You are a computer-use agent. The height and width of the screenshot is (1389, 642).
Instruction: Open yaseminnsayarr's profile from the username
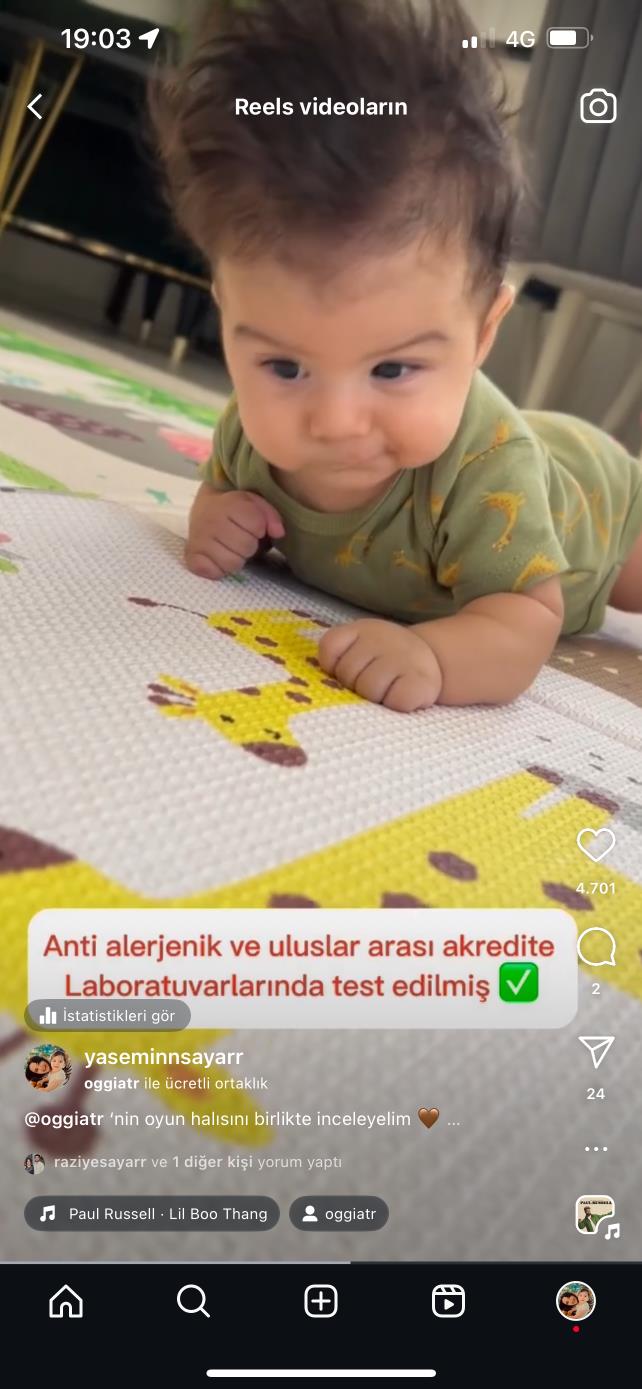[x=164, y=1057]
